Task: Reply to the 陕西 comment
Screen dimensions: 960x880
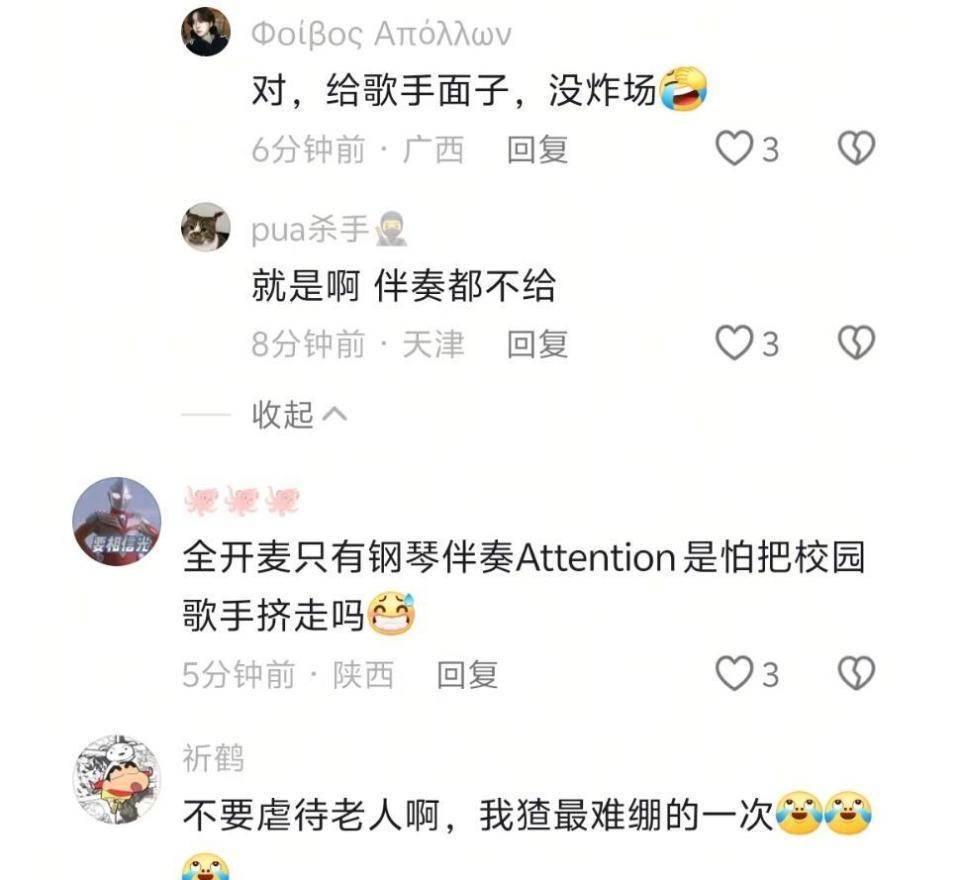Action: click(x=467, y=675)
